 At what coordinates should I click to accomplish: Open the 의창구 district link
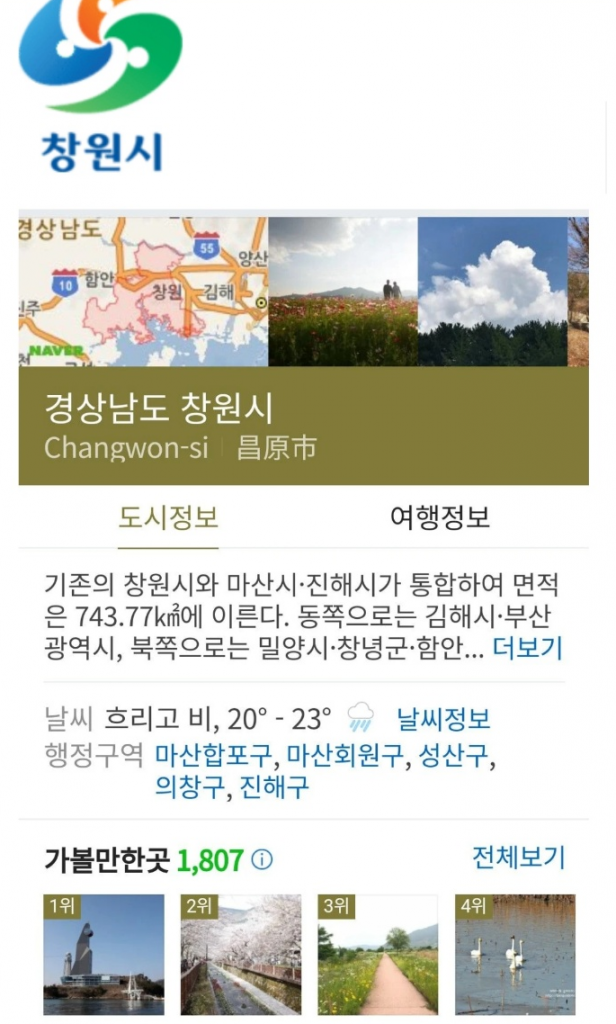(189, 787)
